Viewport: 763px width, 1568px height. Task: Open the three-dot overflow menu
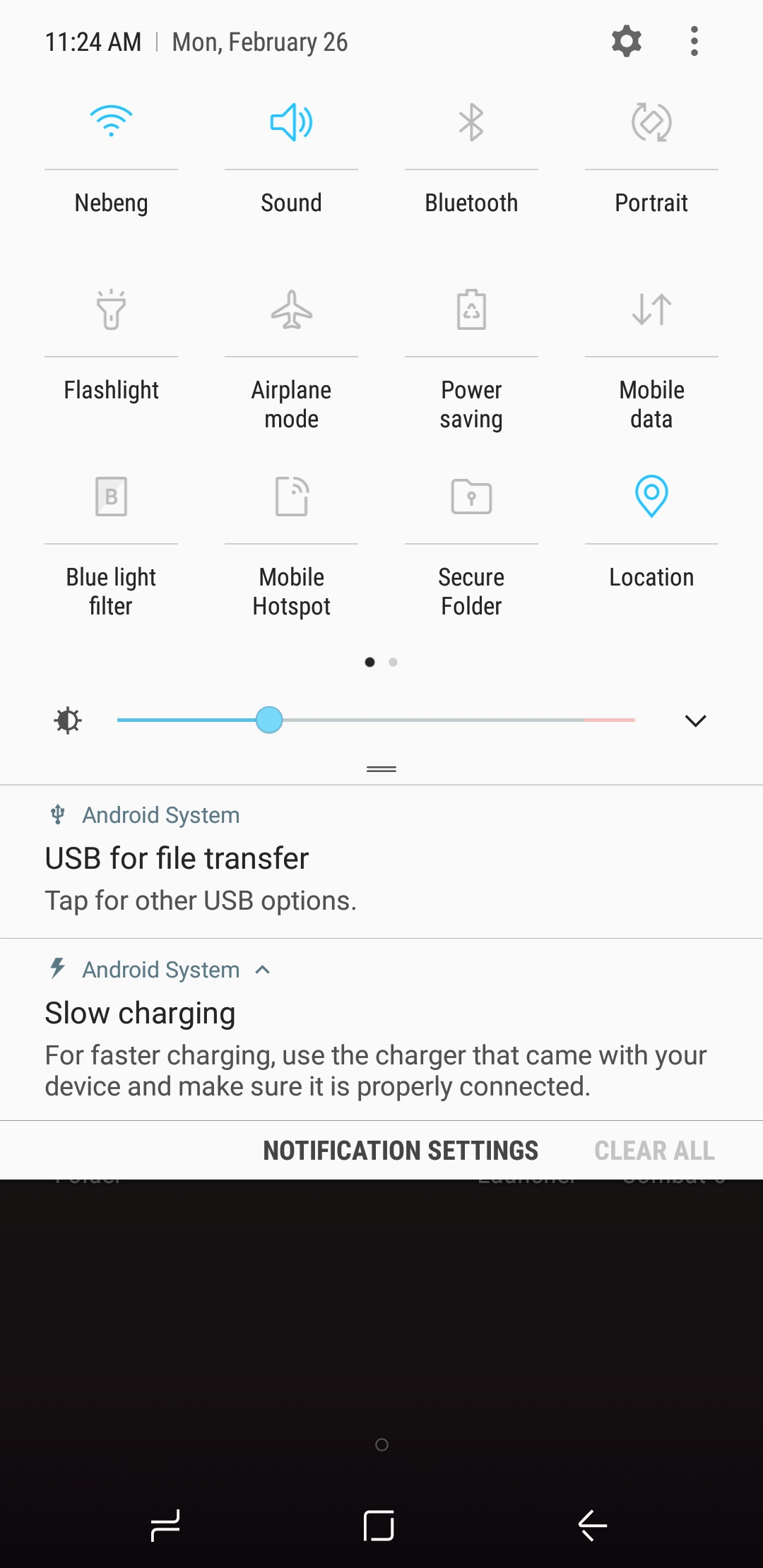pyautogui.click(x=694, y=41)
